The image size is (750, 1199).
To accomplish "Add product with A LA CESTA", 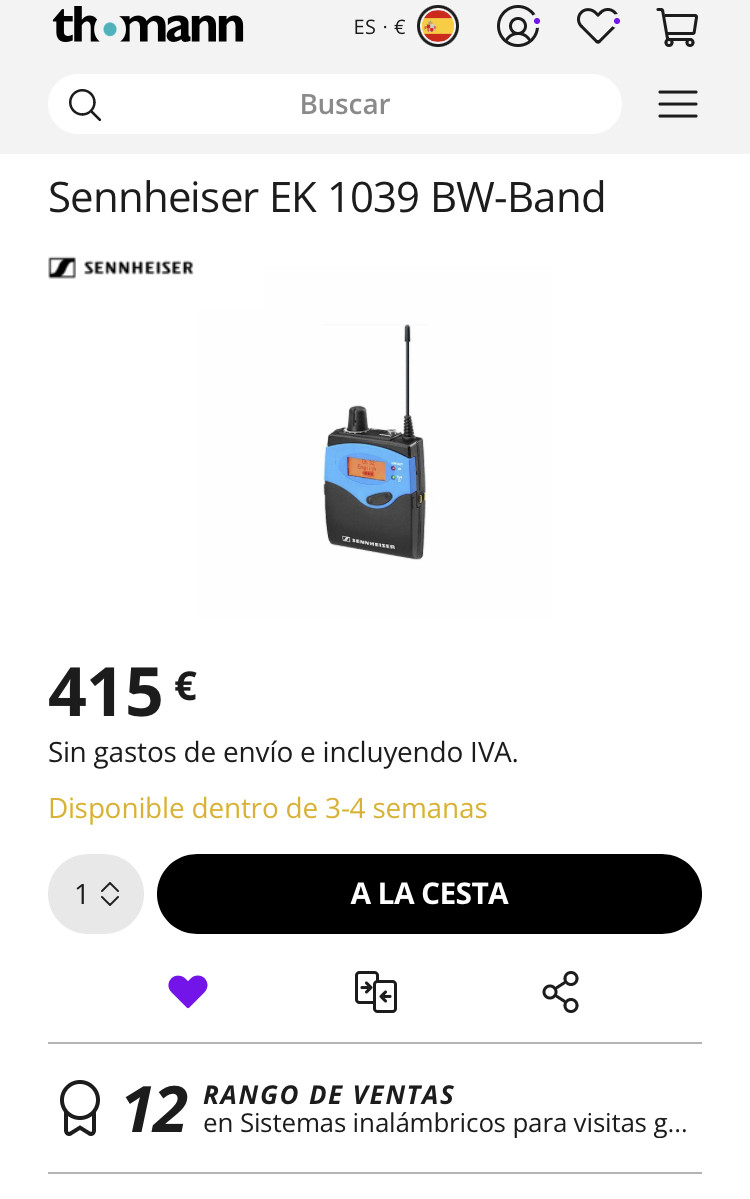I will point(429,894).
